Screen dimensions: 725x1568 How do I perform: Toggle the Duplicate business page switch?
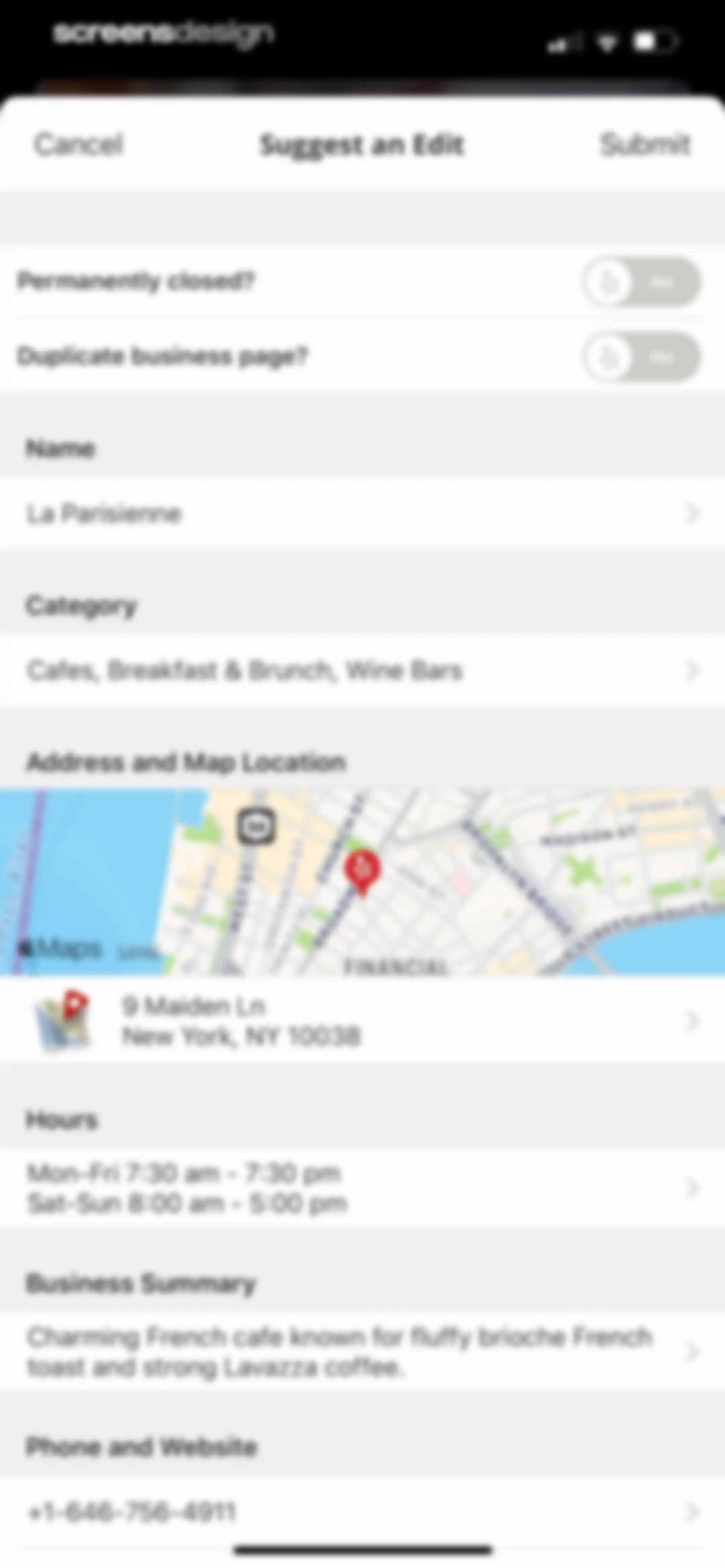pos(641,357)
